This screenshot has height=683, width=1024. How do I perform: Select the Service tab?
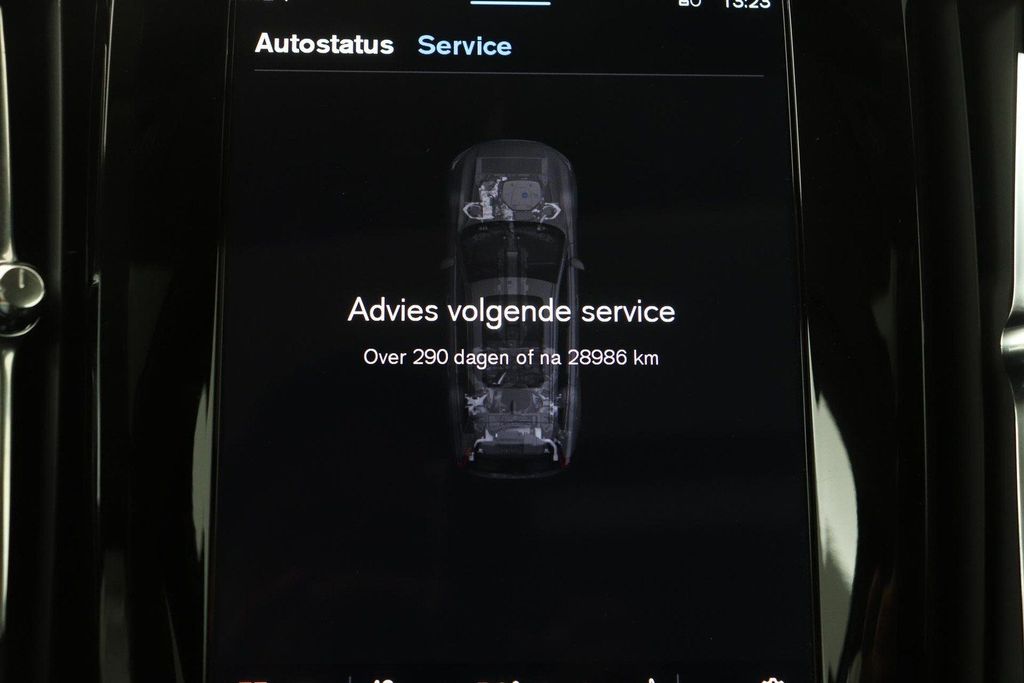pos(464,46)
